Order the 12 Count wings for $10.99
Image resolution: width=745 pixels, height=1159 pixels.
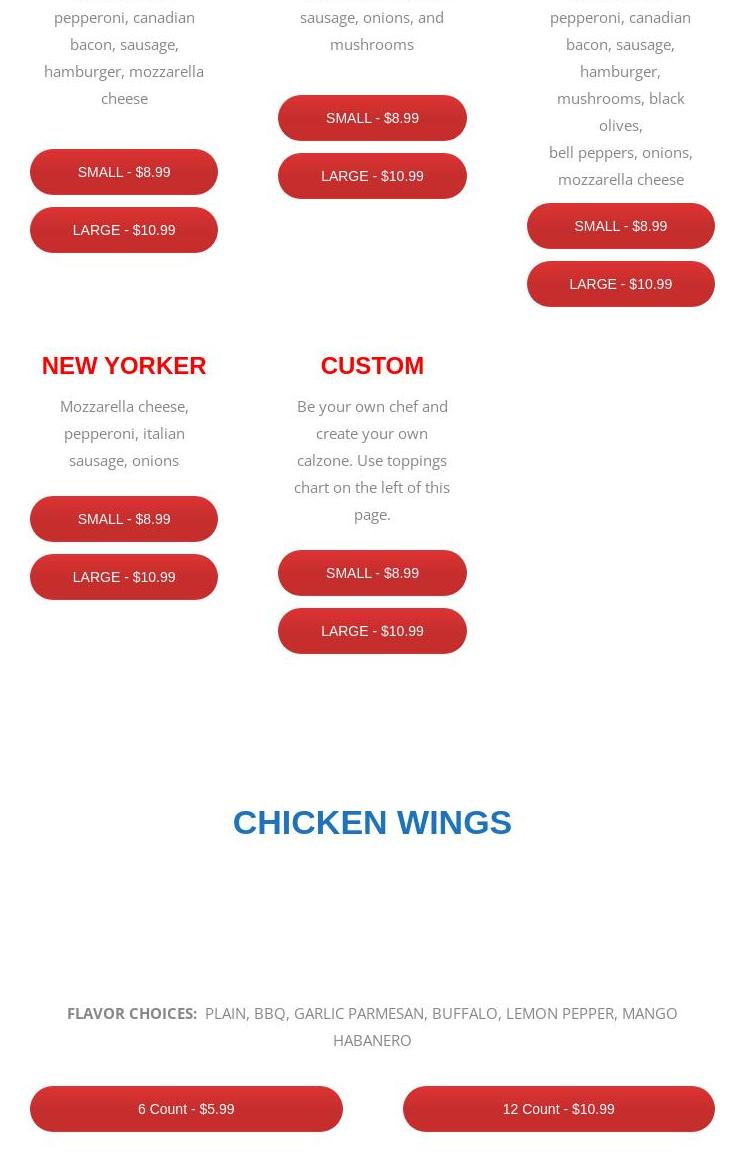pyautogui.click(x=558, y=1109)
